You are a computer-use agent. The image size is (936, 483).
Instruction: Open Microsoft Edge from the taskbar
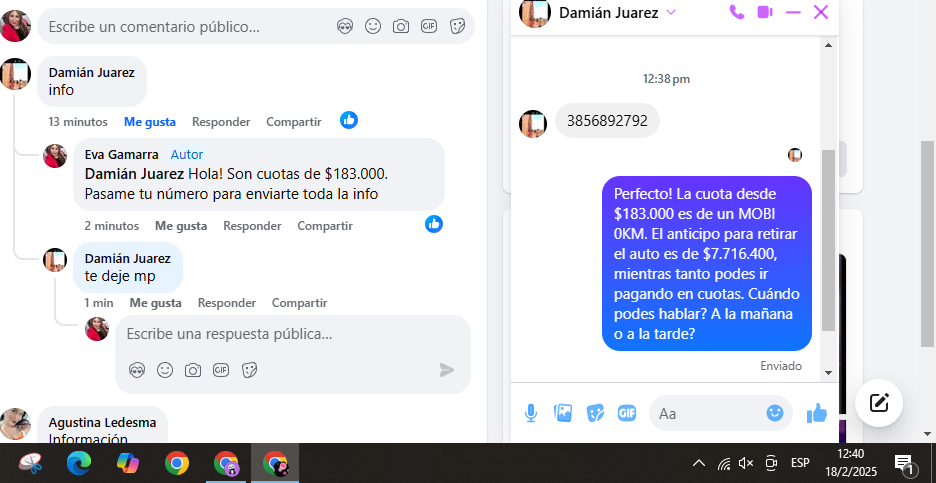[79, 463]
